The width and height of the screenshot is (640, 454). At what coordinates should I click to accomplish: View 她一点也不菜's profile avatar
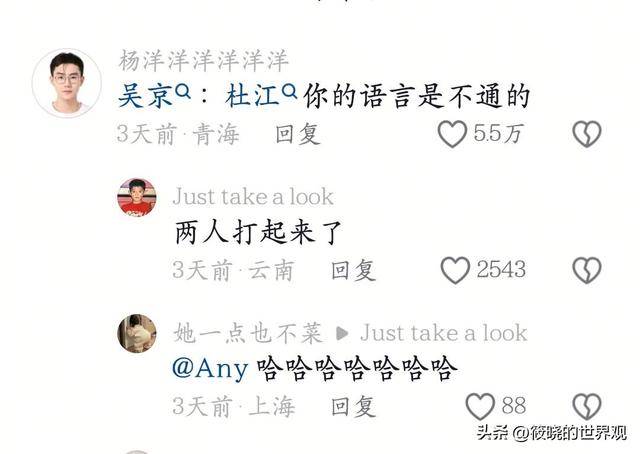tap(137, 334)
